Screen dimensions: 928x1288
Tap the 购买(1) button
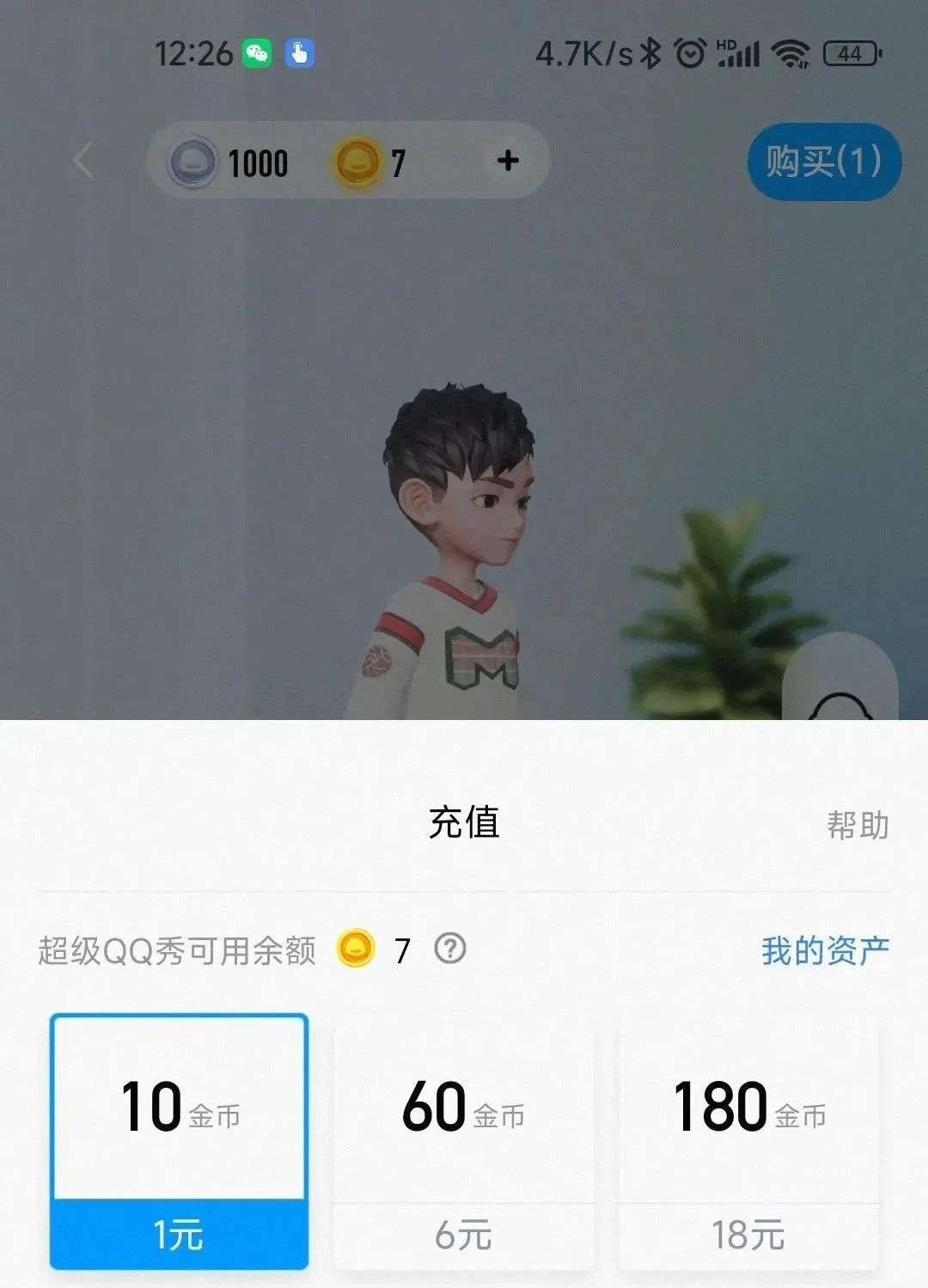(823, 162)
